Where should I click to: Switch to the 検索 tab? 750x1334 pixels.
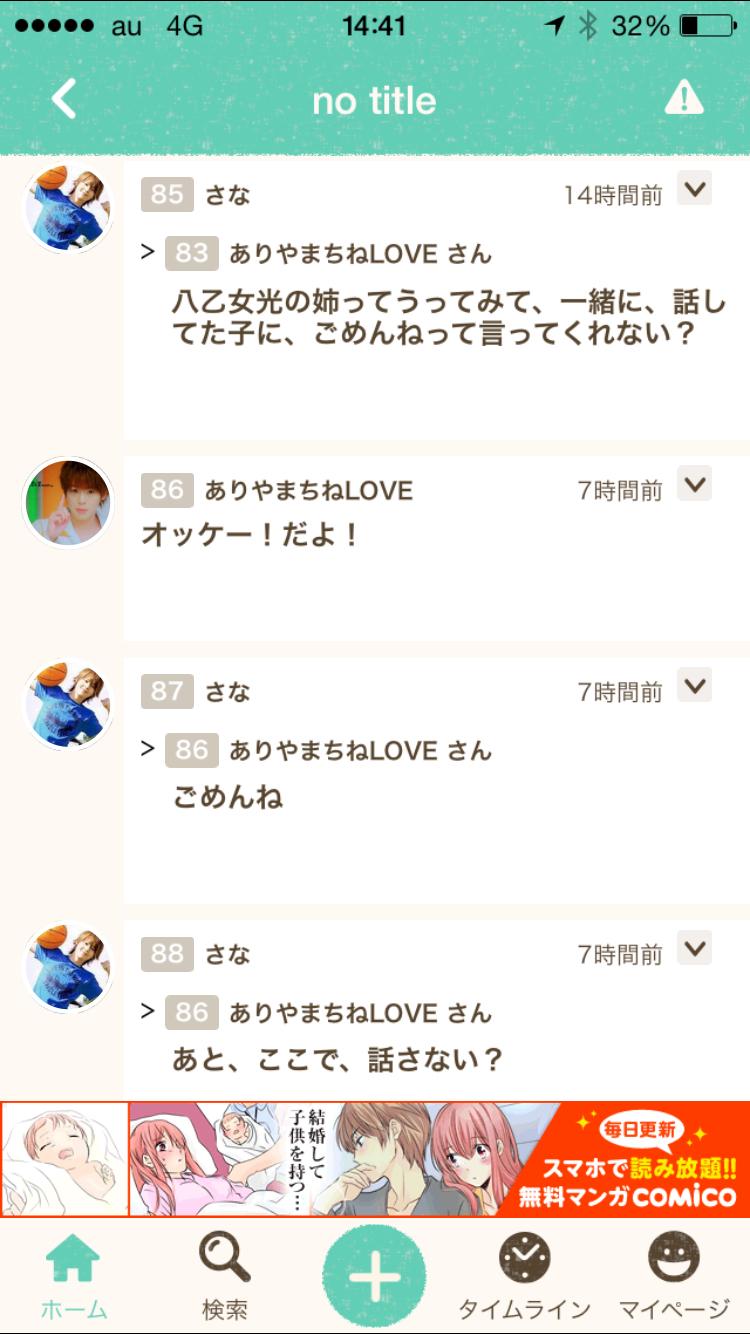click(x=225, y=1274)
